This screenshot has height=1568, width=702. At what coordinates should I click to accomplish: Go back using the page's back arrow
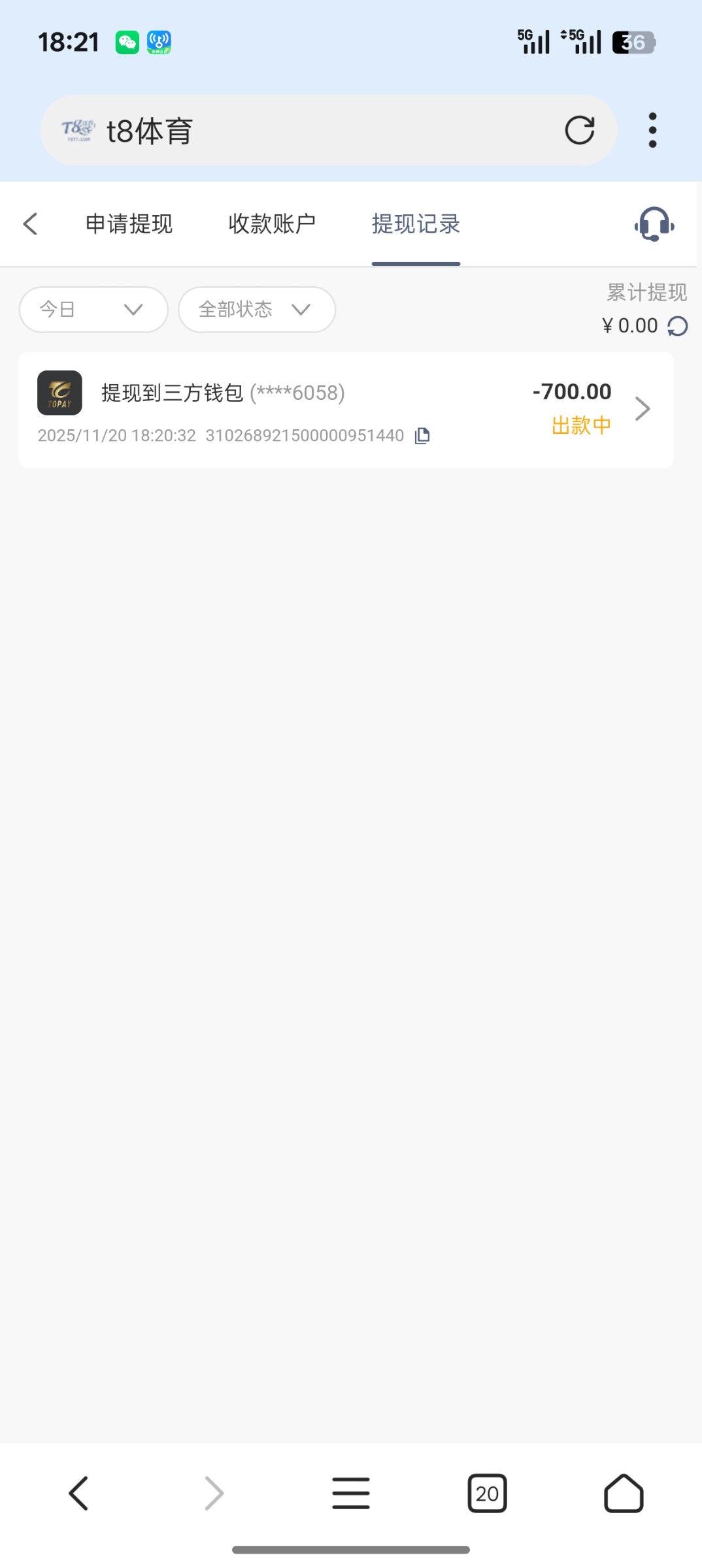[x=30, y=224]
